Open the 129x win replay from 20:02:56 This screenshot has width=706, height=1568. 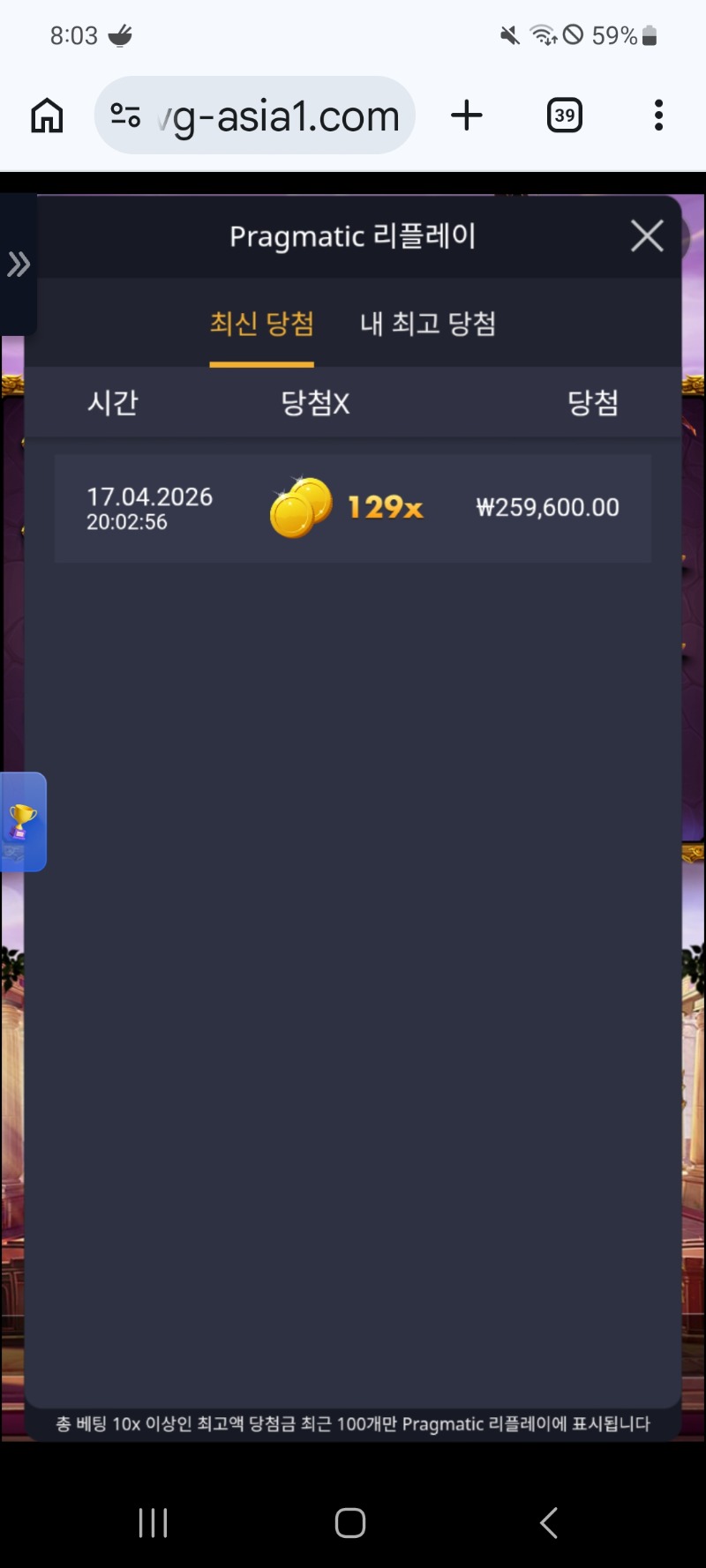(353, 508)
